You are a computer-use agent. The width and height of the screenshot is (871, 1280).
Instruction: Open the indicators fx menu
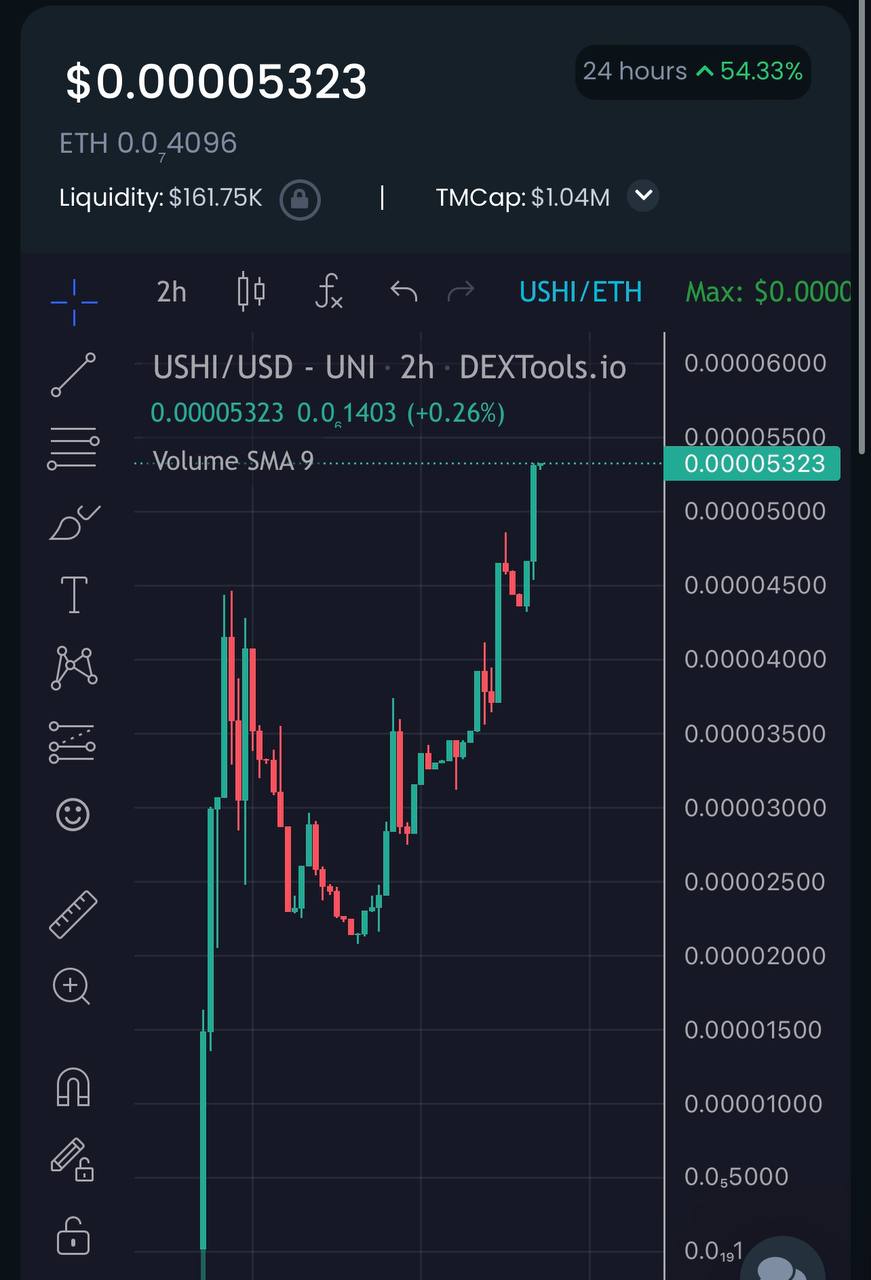(x=329, y=292)
